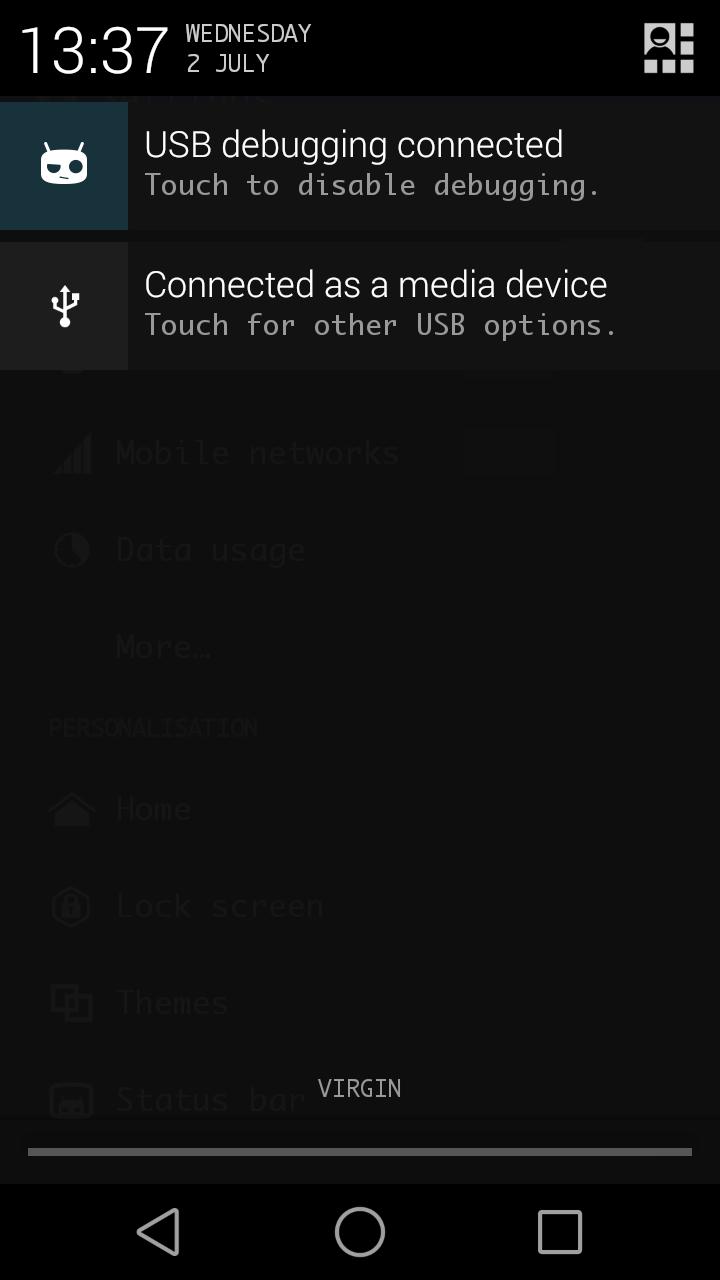Tap the Status bar icon at the bottom

click(x=70, y=1097)
